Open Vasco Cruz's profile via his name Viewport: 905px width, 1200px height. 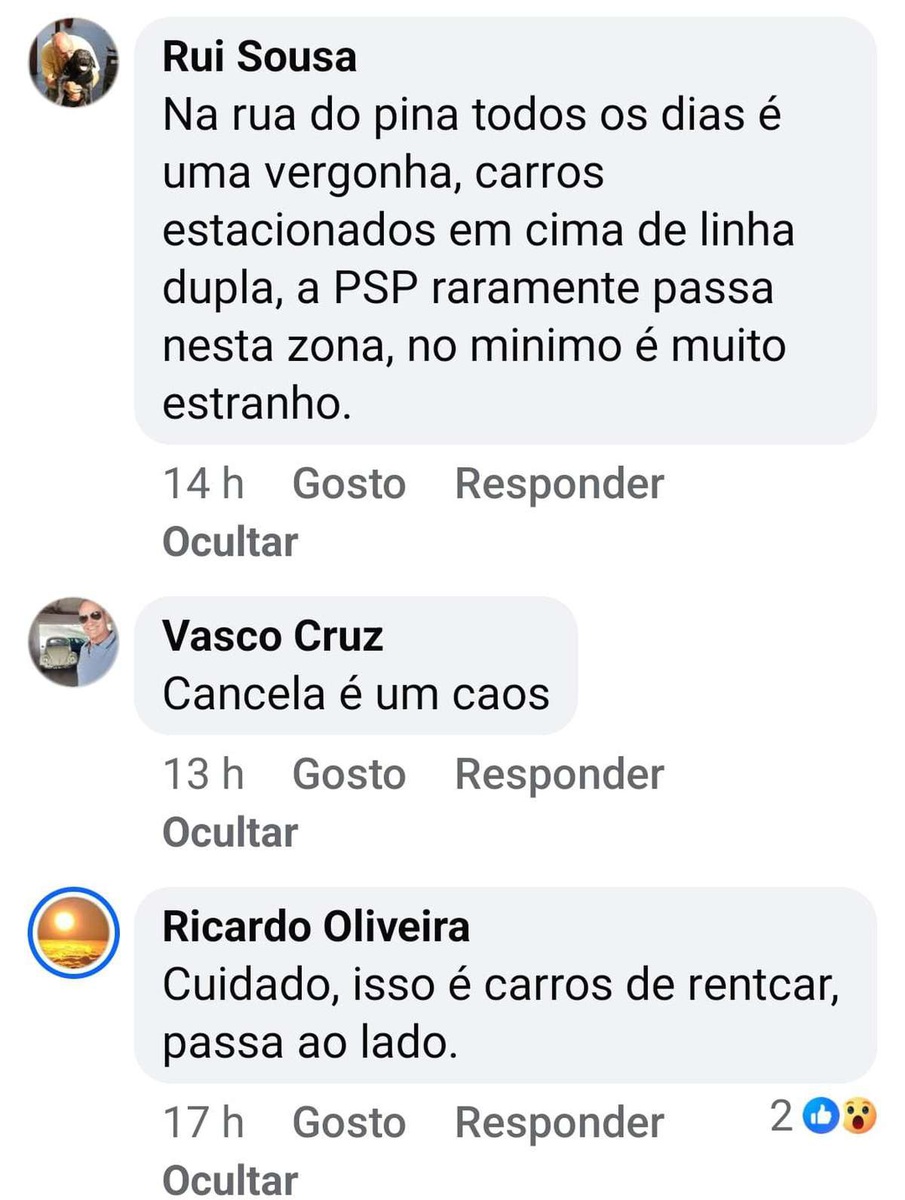[272, 636]
